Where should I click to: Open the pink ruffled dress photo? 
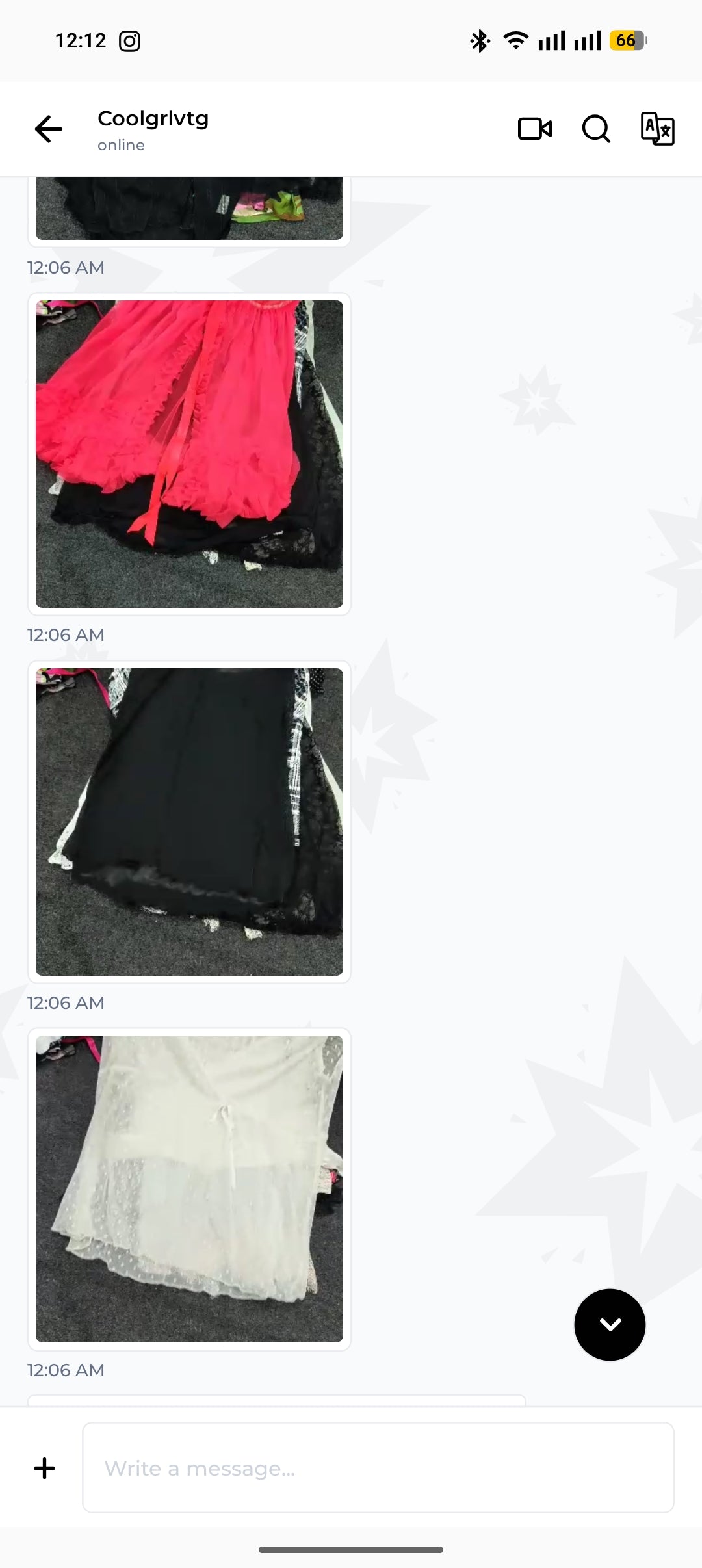[x=189, y=454]
